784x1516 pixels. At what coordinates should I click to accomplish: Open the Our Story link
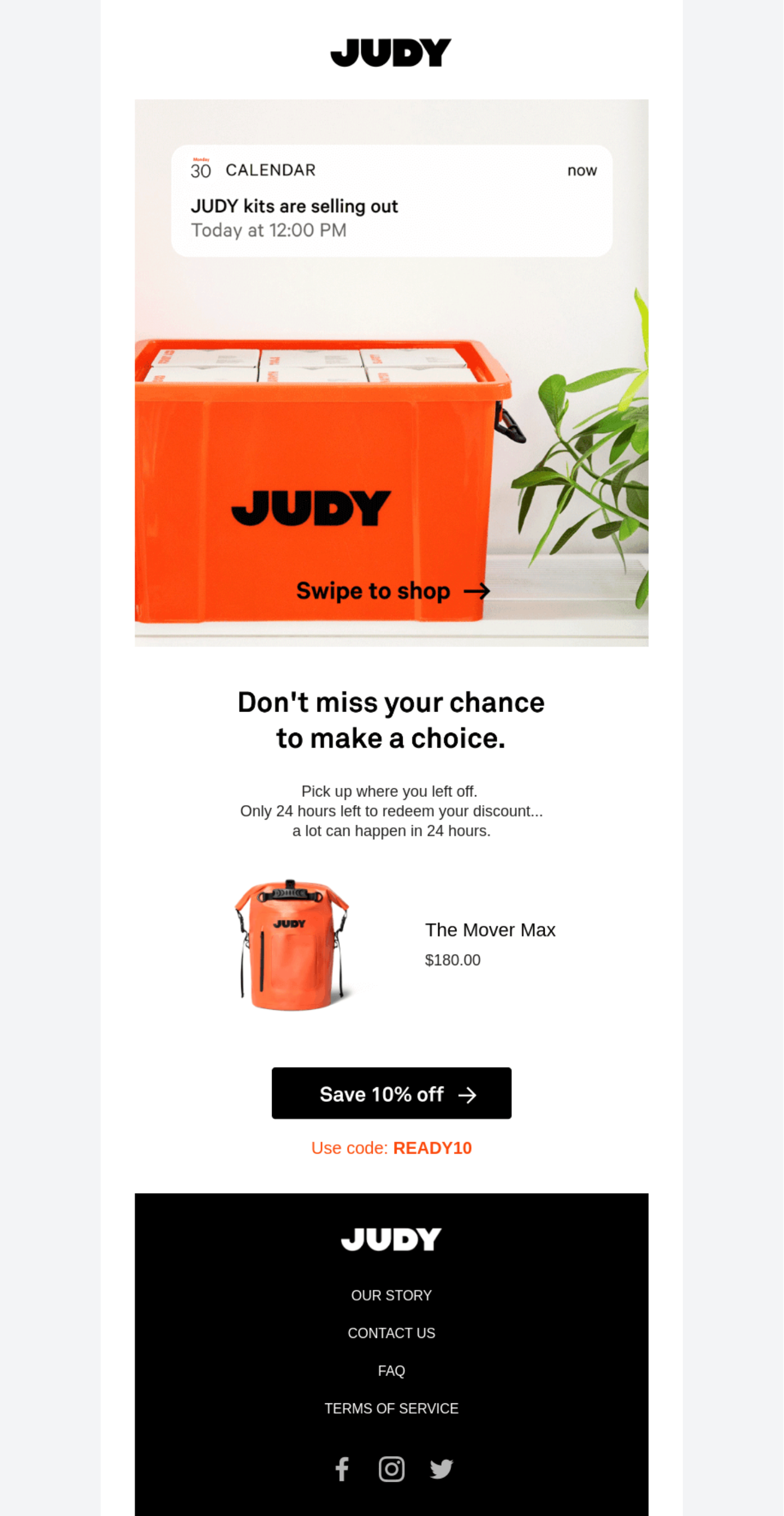[x=391, y=1296]
